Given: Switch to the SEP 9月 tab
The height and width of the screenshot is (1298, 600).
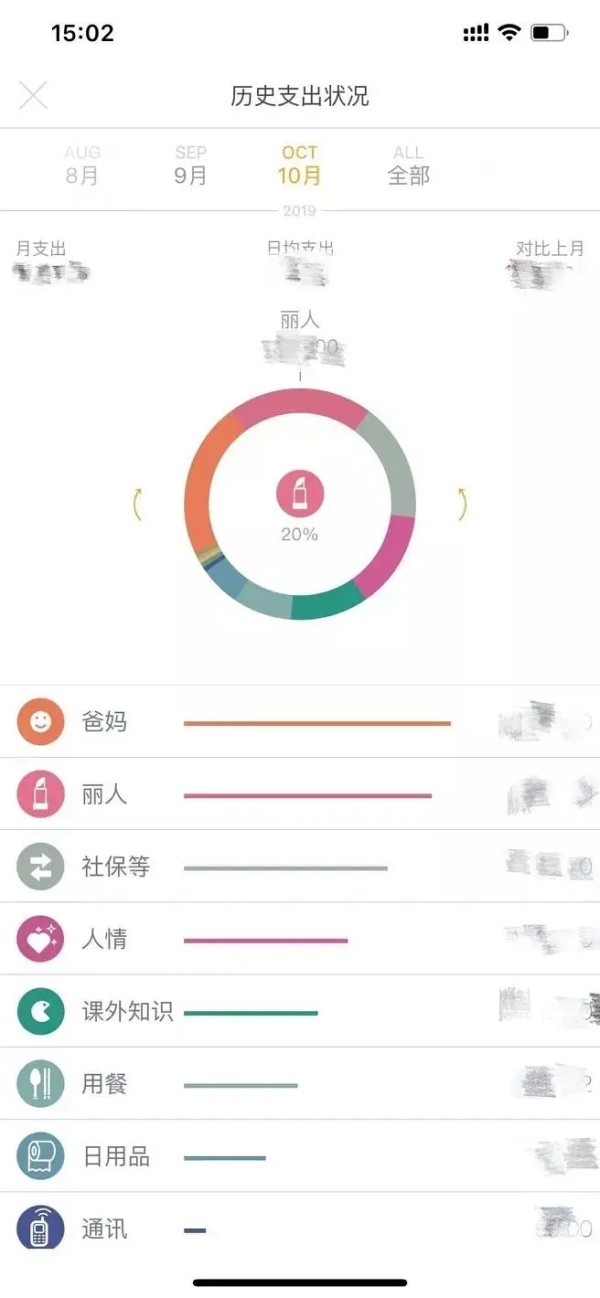Looking at the screenshot, I should click(191, 166).
